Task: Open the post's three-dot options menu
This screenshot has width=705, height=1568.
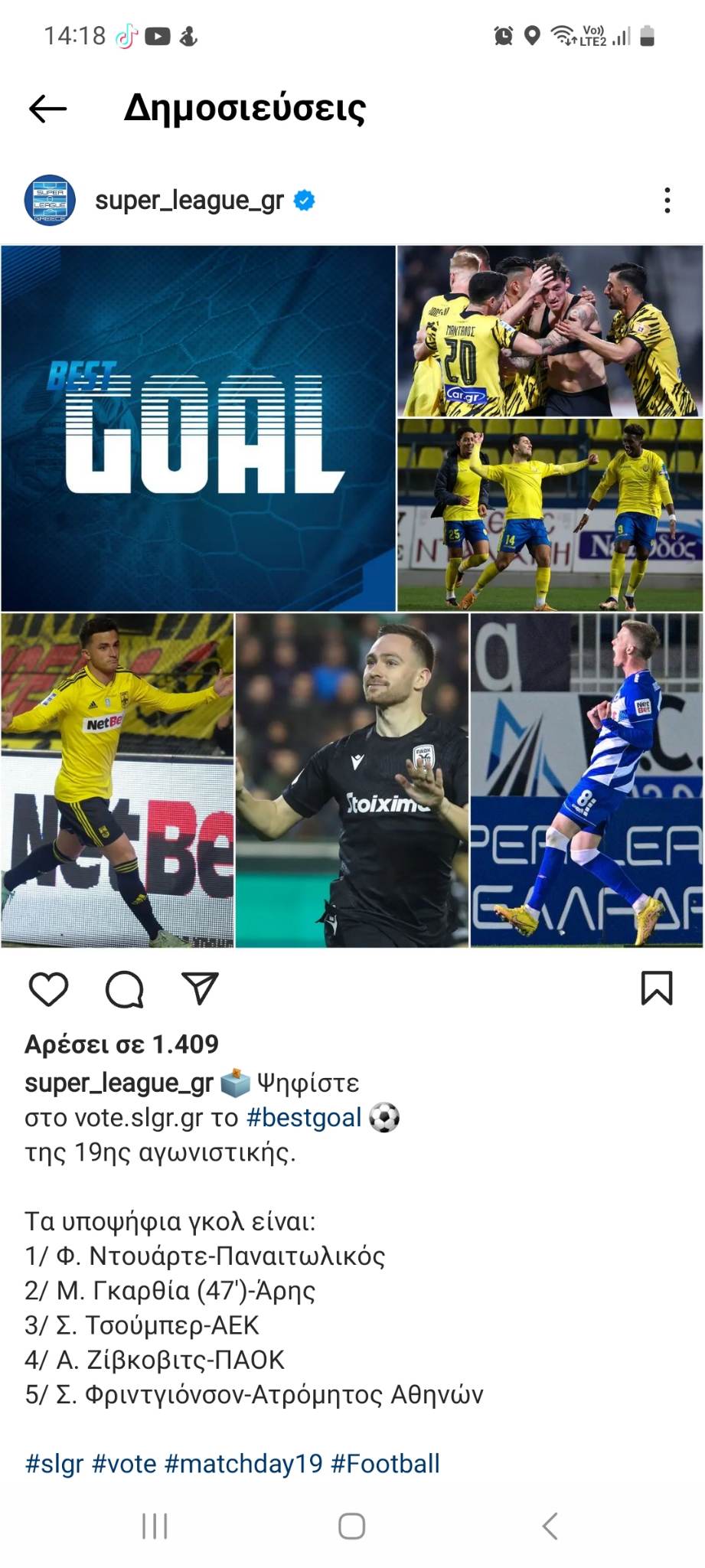Action: point(667,201)
